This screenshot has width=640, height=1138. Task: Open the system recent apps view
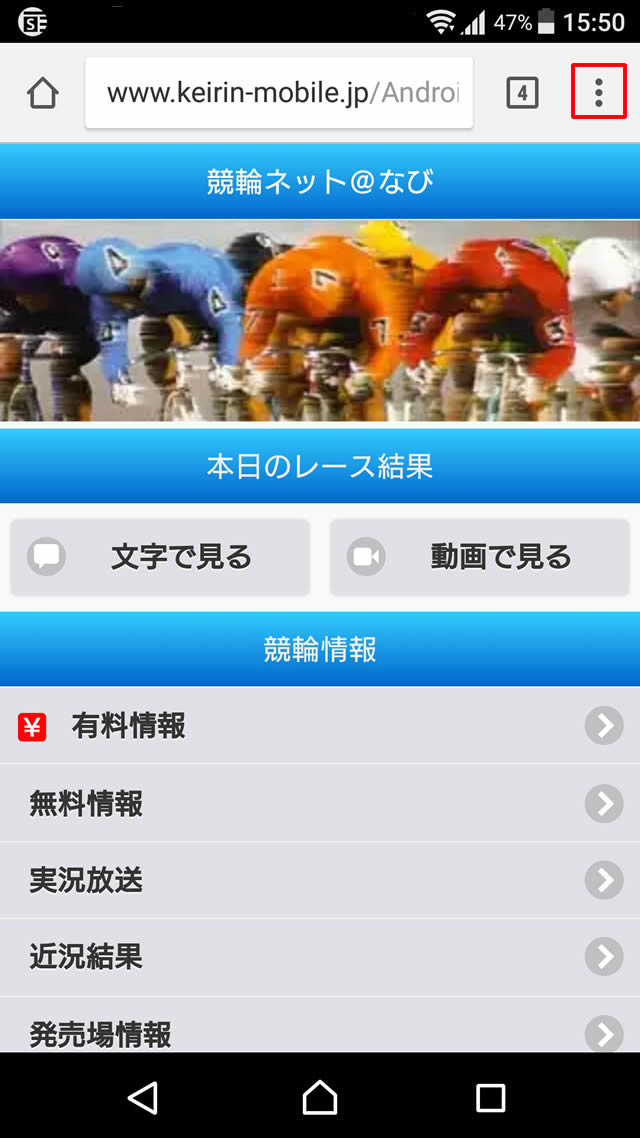tap(490, 1097)
